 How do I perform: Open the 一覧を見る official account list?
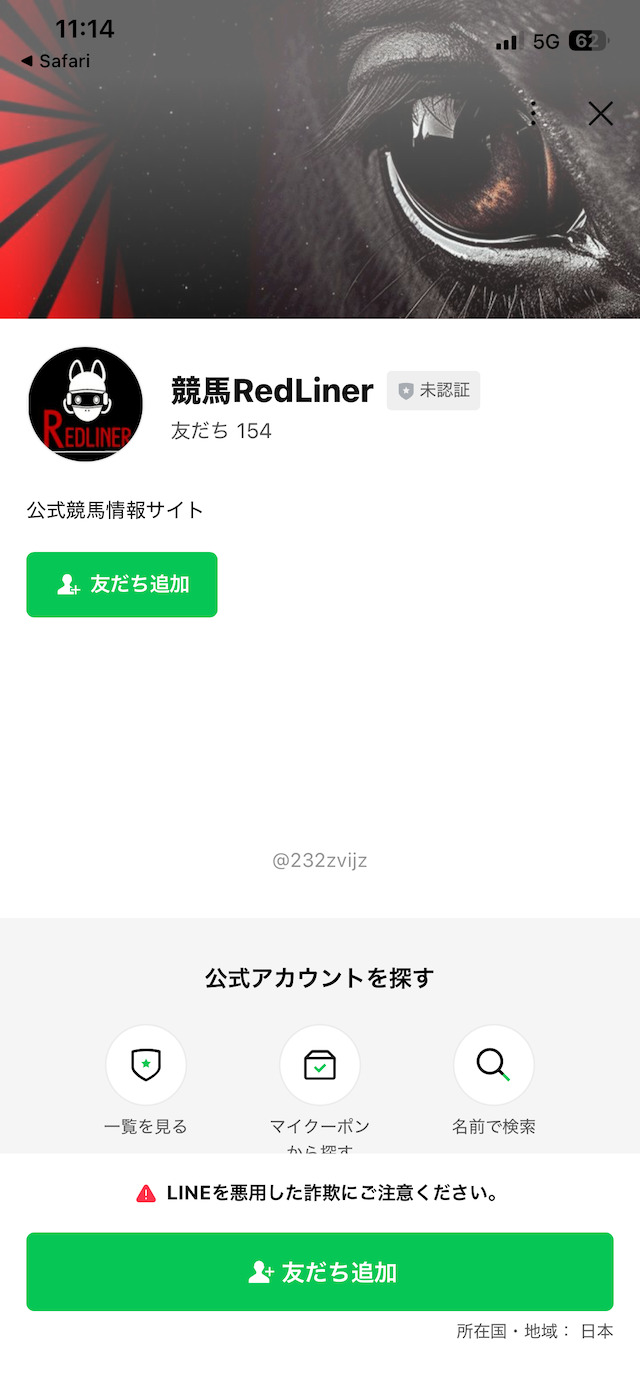(x=146, y=1066)
